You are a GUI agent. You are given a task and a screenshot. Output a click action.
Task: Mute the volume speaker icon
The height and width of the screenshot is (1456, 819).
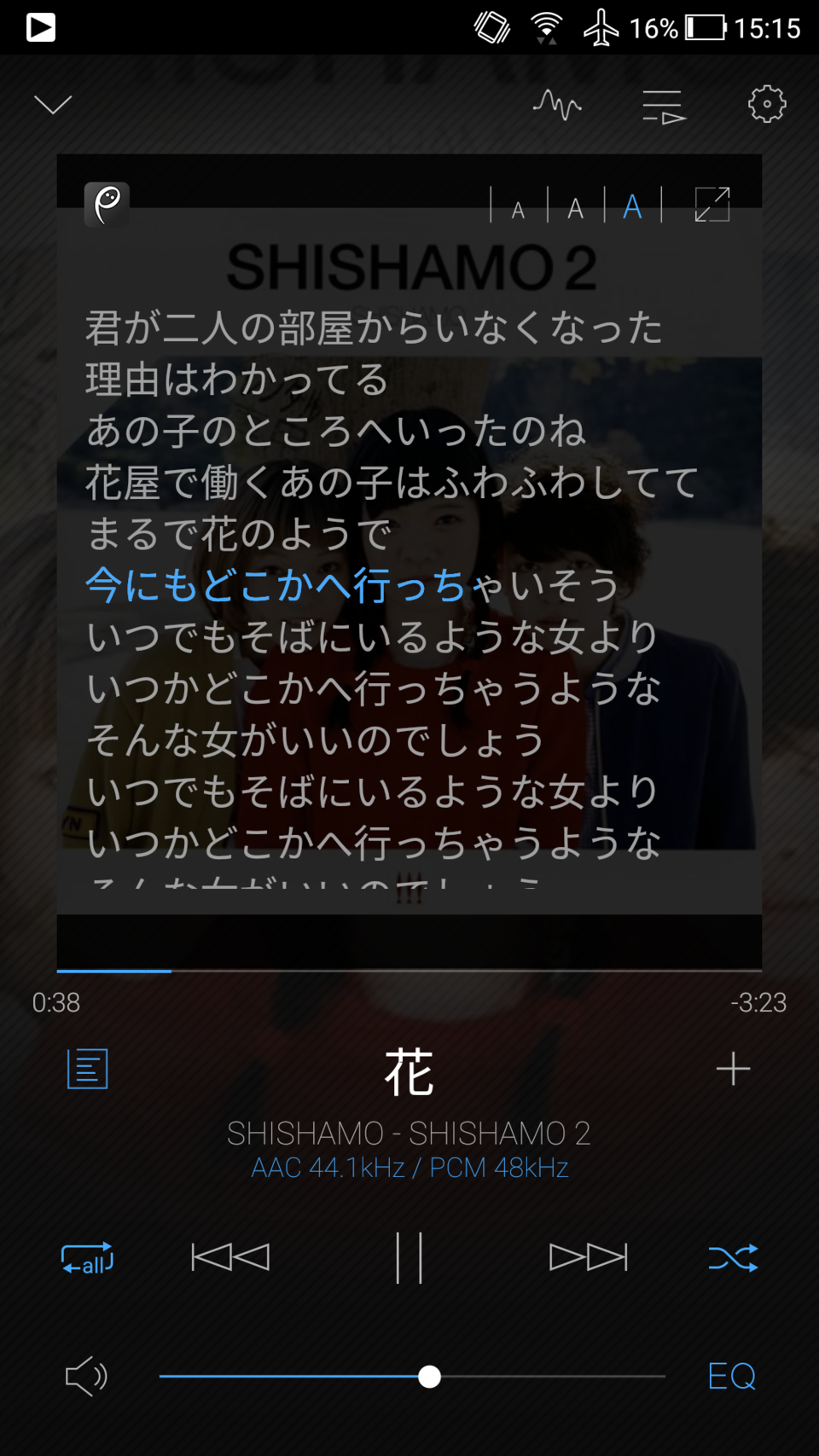point(86,1376)
